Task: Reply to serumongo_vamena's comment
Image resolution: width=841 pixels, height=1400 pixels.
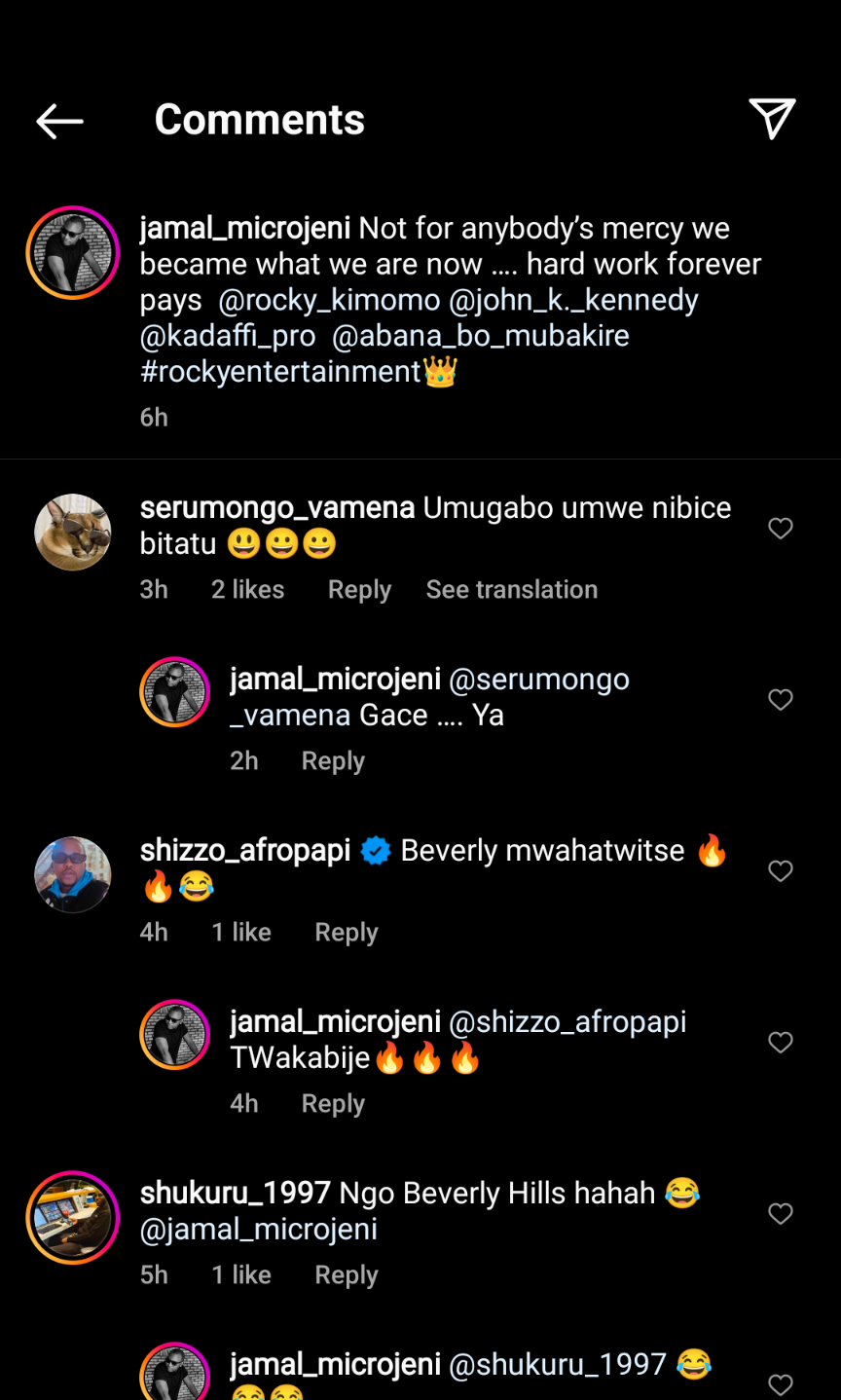Action: point(359,590)
